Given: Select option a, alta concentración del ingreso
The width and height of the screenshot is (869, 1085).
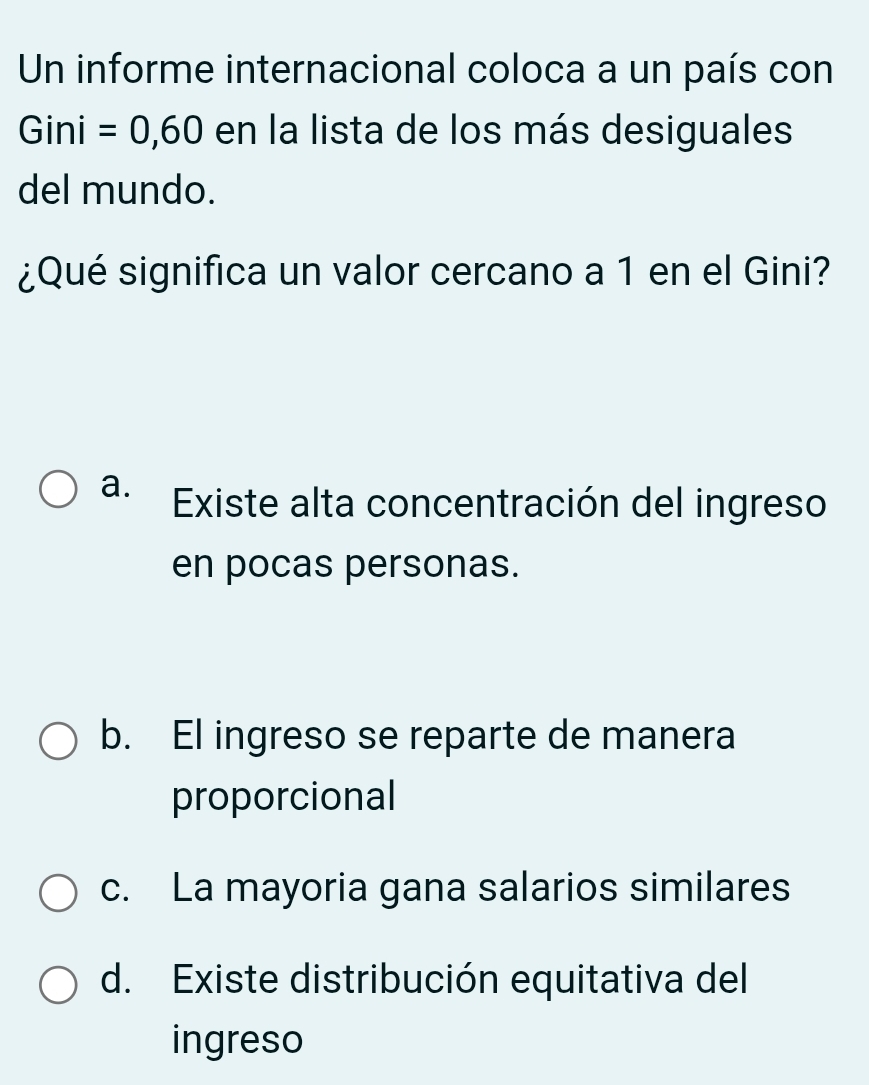Looking at the screenshot, I should click(x=59, y=491).
